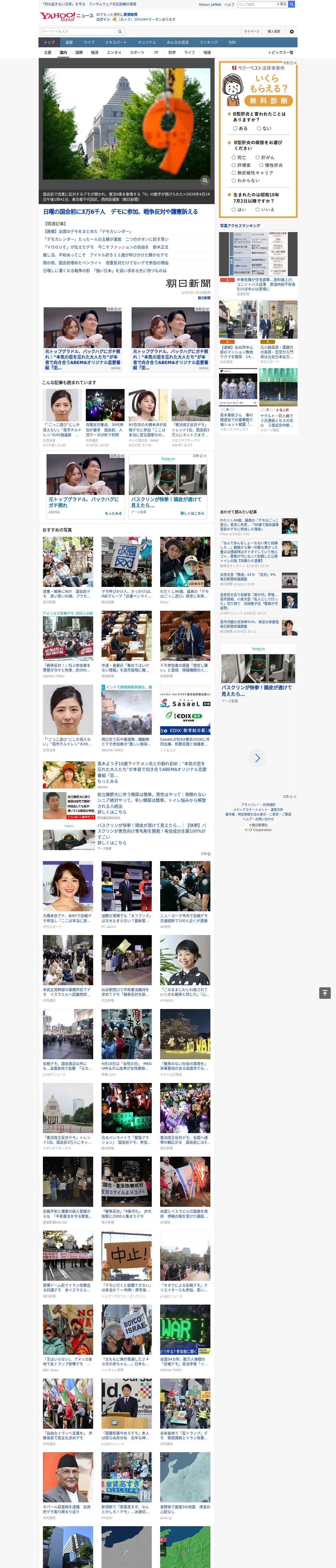Select the 国際 category
The width and height of the screenshot is (336, 1568).
[x=79, y=52]
